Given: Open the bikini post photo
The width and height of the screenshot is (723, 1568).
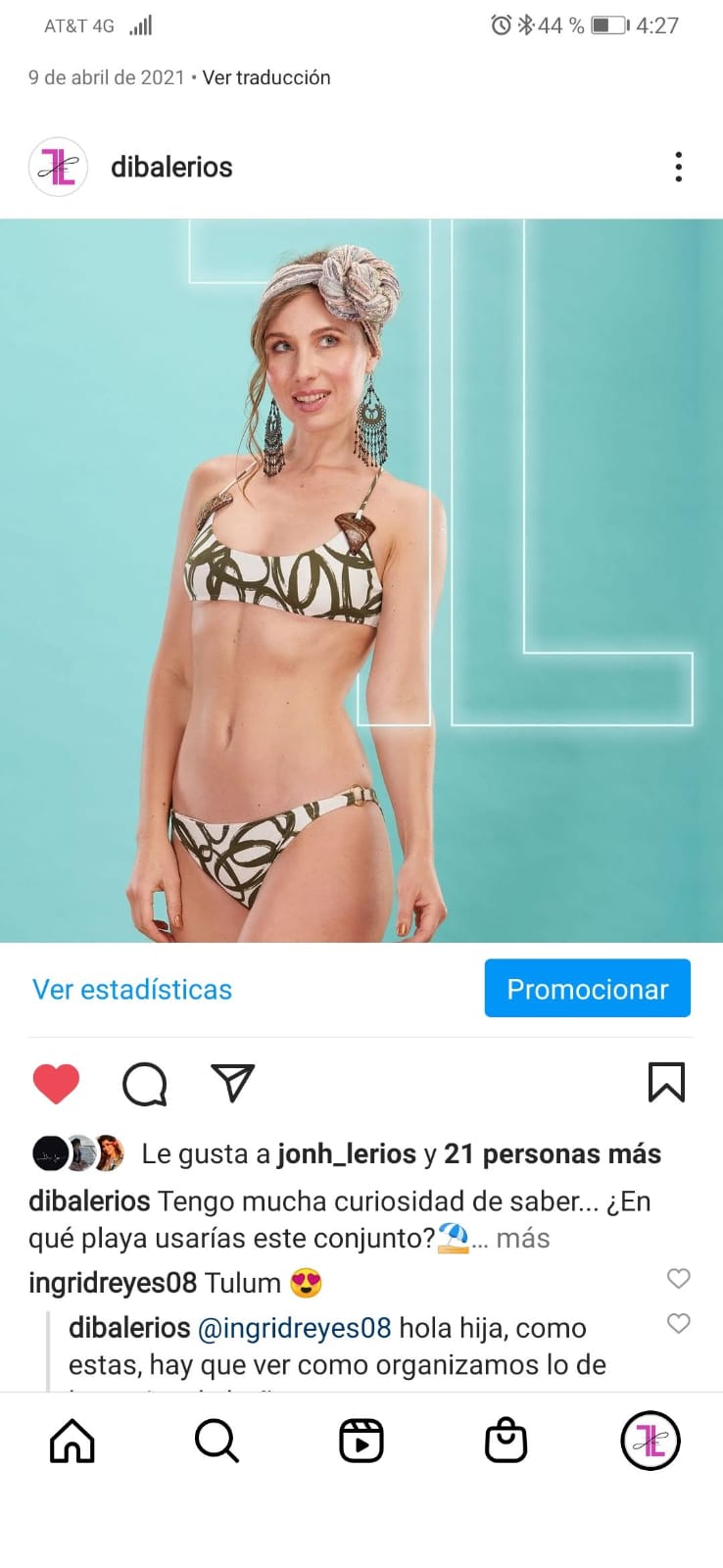Looking at the screenshot, I should [361, 580].
